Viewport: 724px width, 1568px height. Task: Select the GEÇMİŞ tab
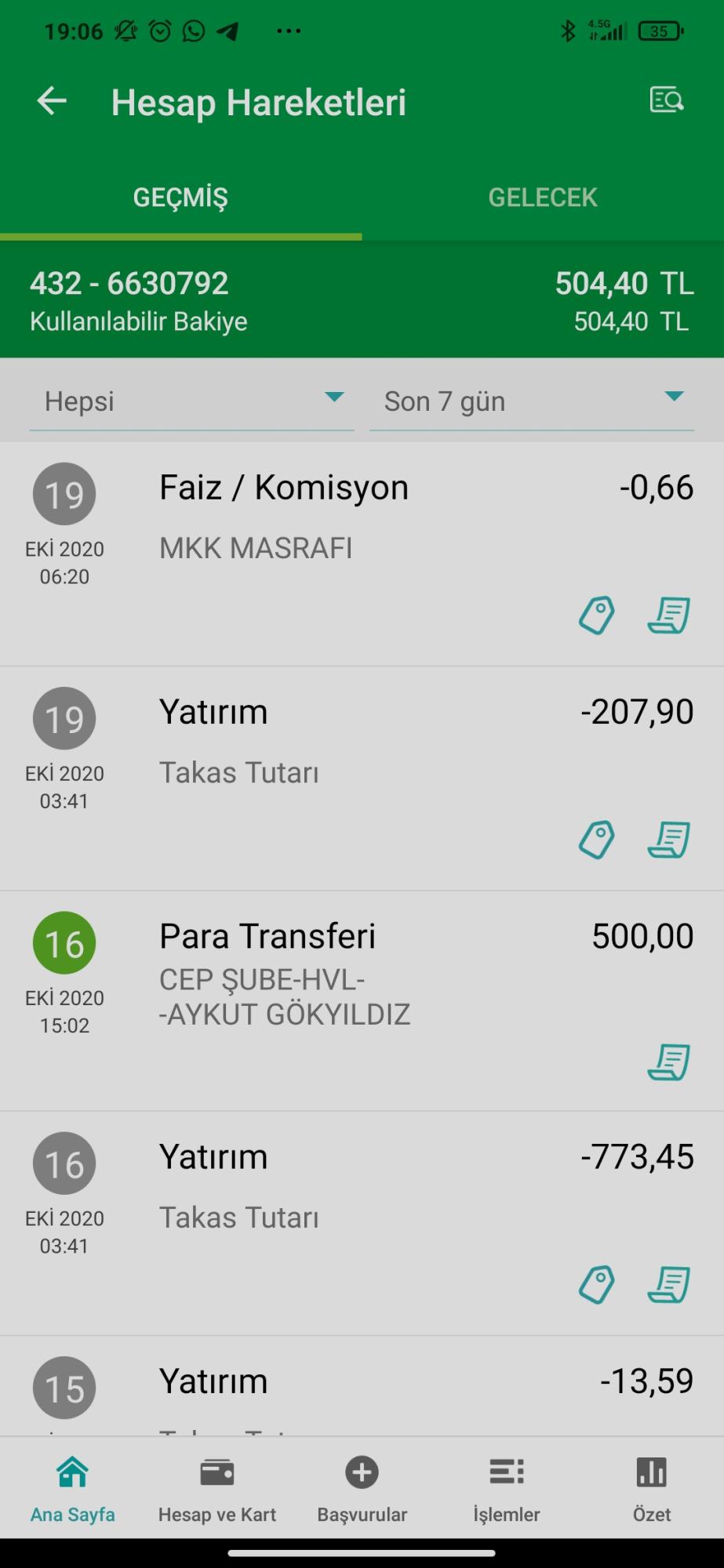[180, 198]
